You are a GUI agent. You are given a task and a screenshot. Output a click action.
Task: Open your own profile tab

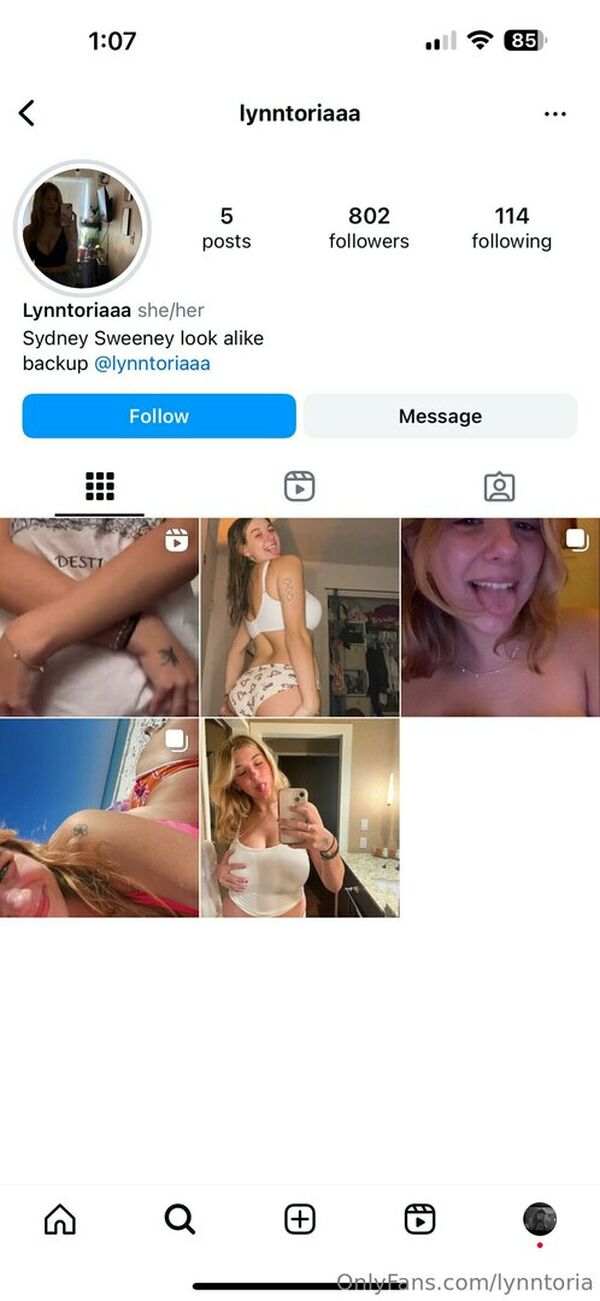[x=540, y=1219]
